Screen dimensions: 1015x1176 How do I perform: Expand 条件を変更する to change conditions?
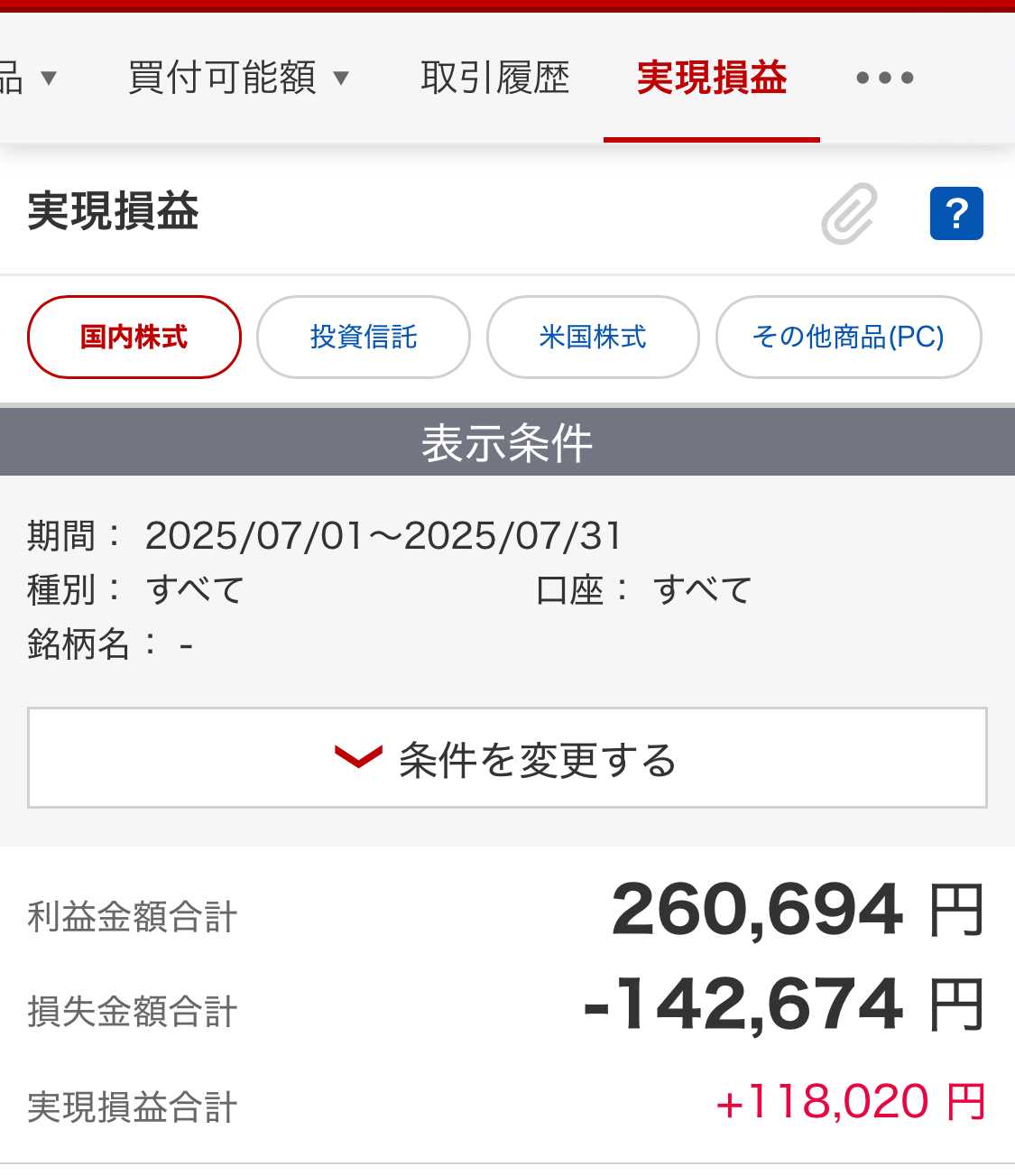(507, 758)
